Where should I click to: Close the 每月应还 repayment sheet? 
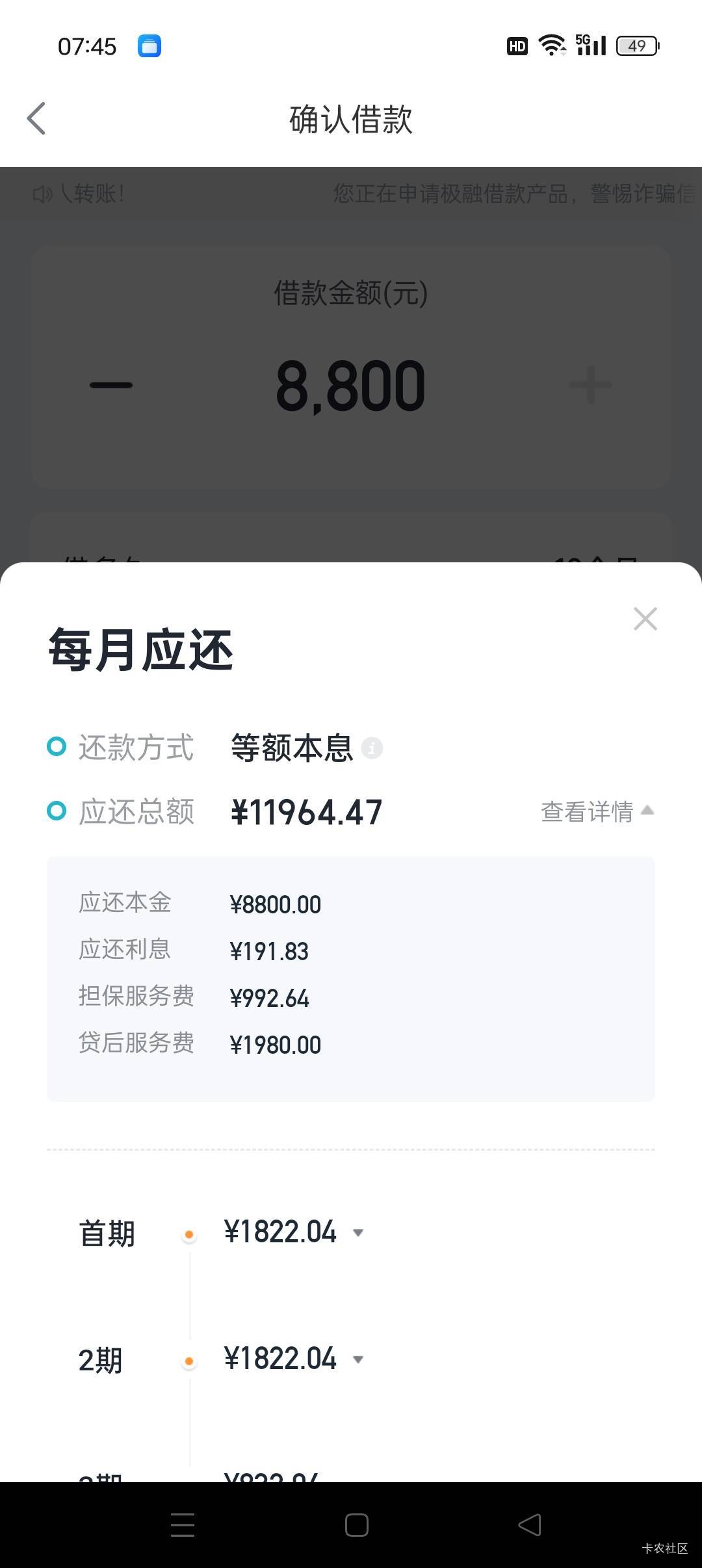point(645,619)
